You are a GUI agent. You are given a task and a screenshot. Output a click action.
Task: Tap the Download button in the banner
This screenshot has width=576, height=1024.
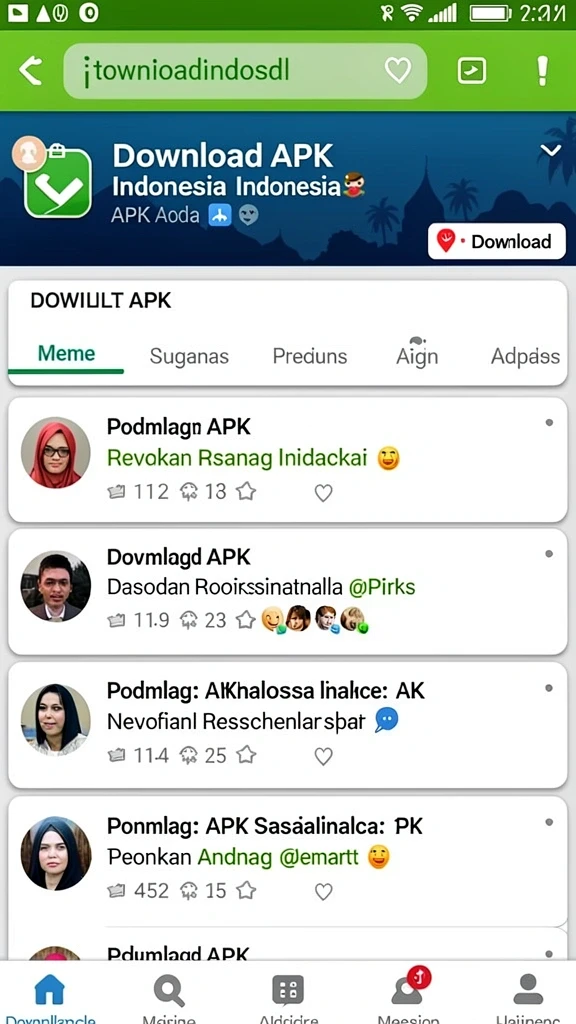point(497,242)
